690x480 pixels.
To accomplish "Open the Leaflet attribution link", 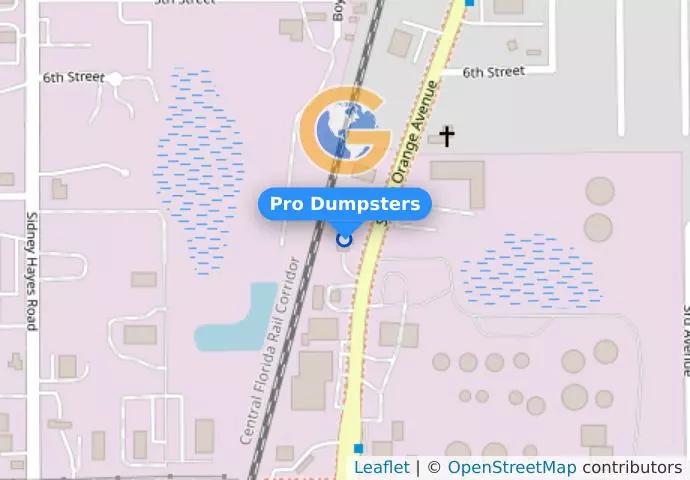I will [381, 467].
